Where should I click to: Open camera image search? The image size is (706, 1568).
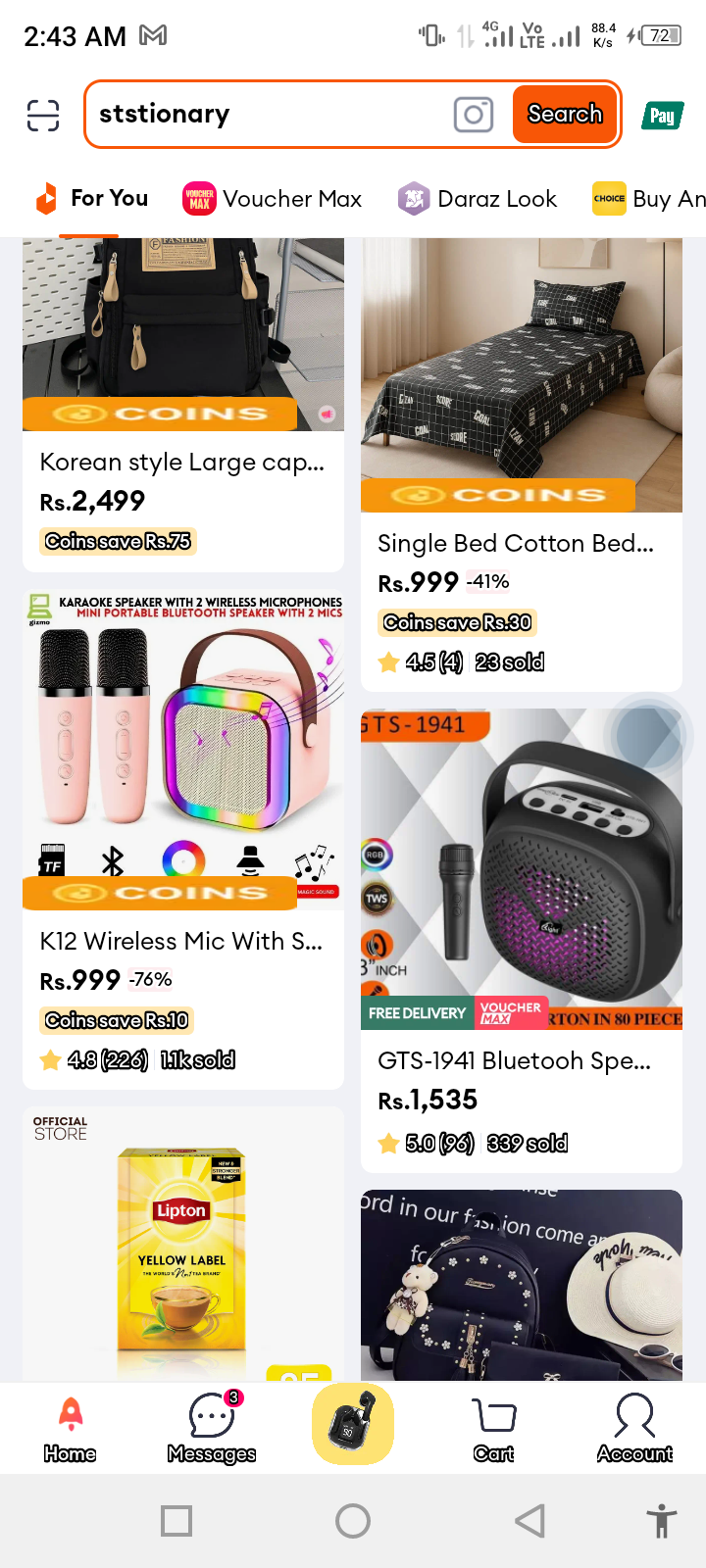pos(473,115)
